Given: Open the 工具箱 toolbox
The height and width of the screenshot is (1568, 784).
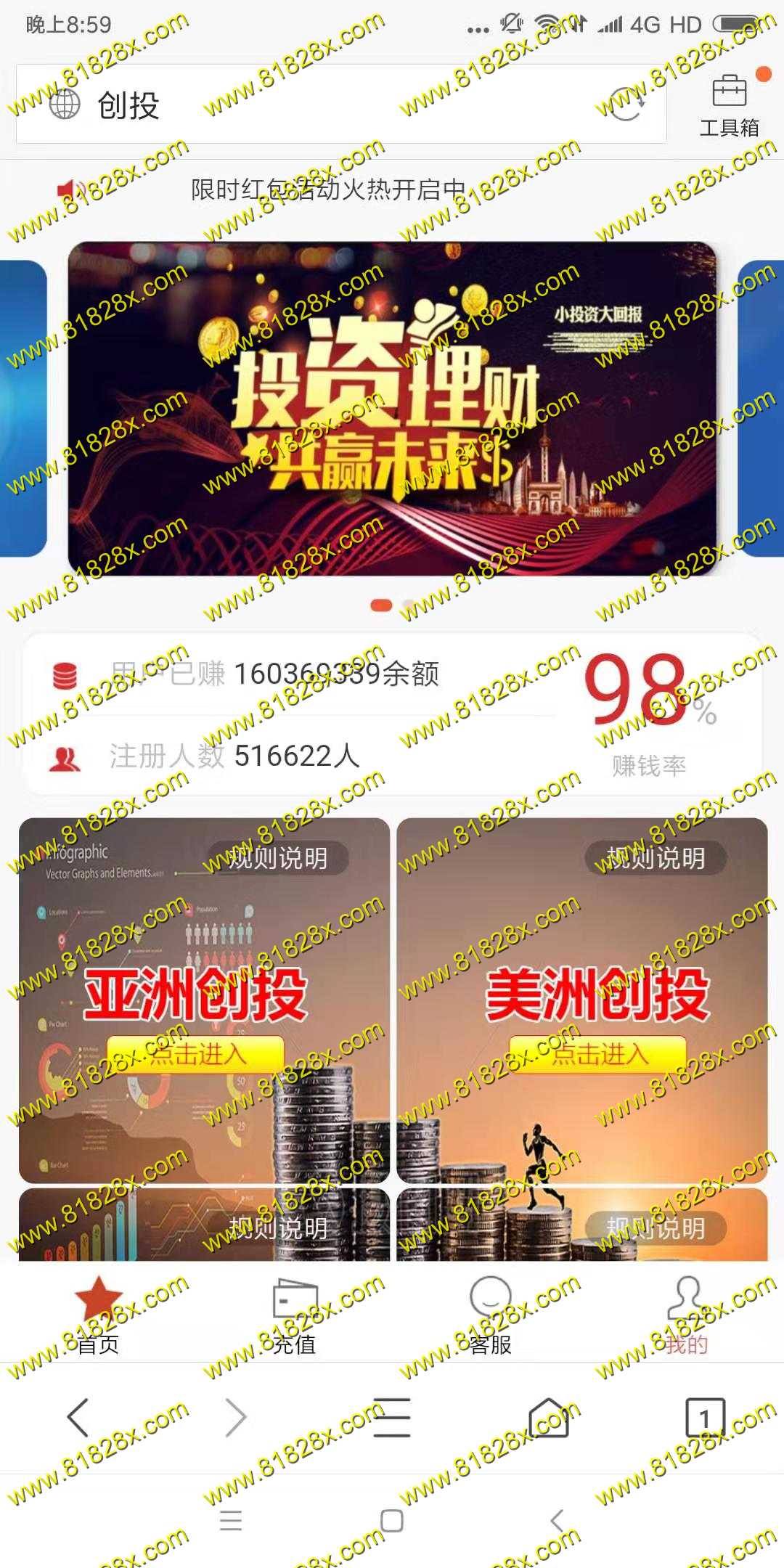Looking at the screenshot, I should [x=729, y=106].
